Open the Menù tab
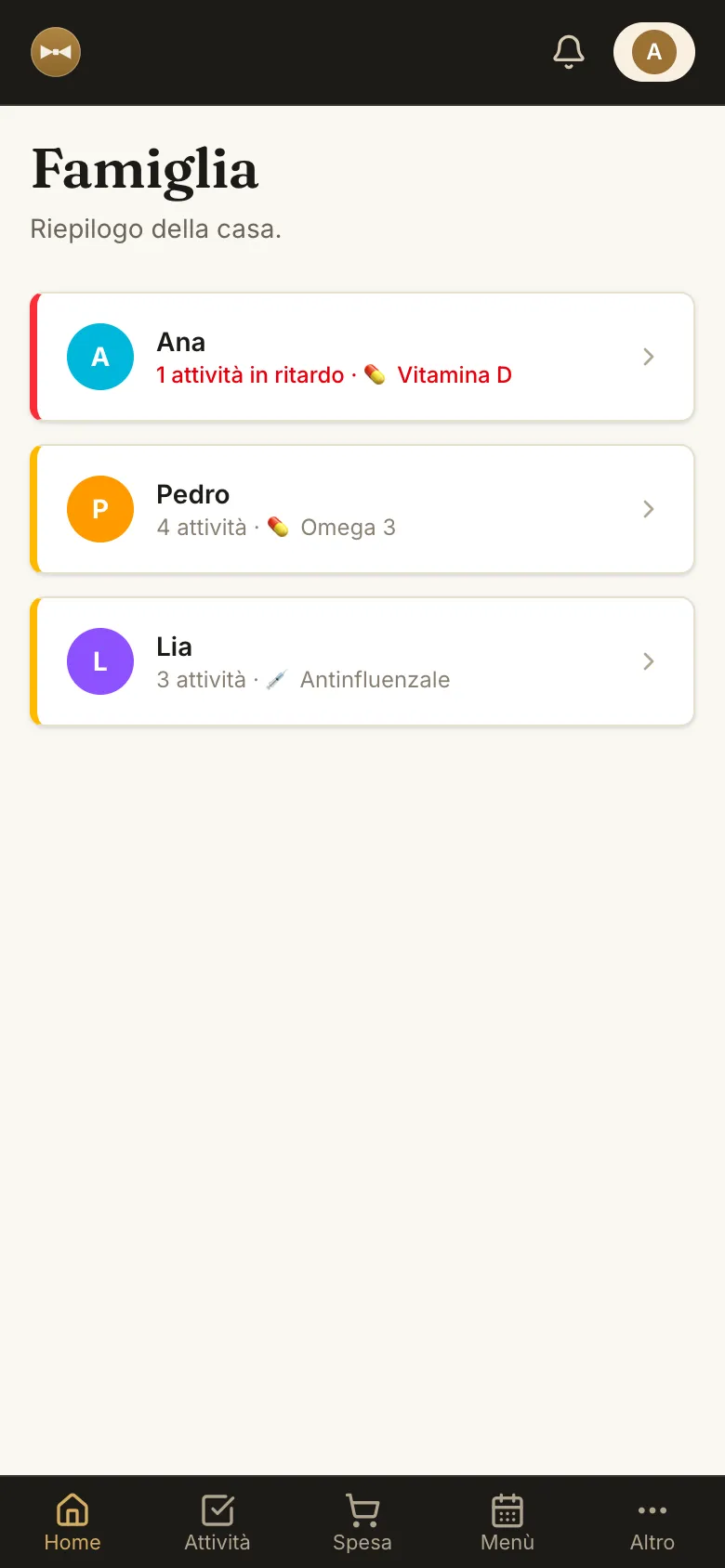725x1568 pixels. [507, 1522]
